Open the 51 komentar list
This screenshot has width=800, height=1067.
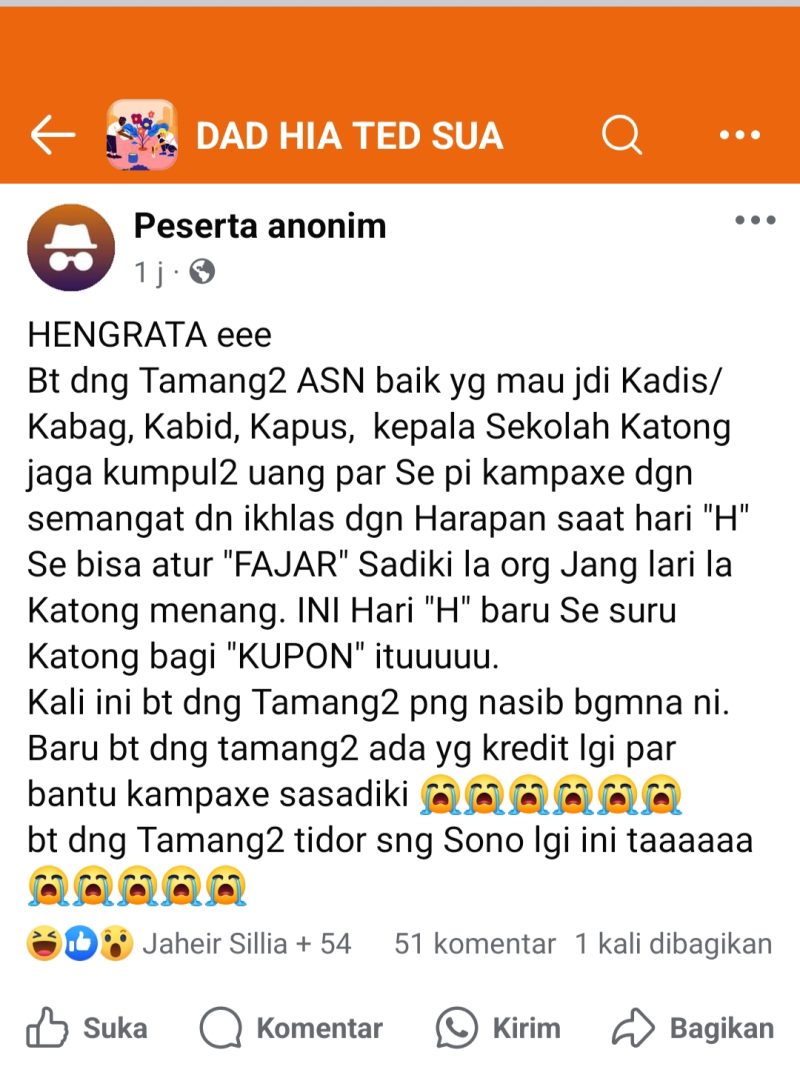[475, 944]
